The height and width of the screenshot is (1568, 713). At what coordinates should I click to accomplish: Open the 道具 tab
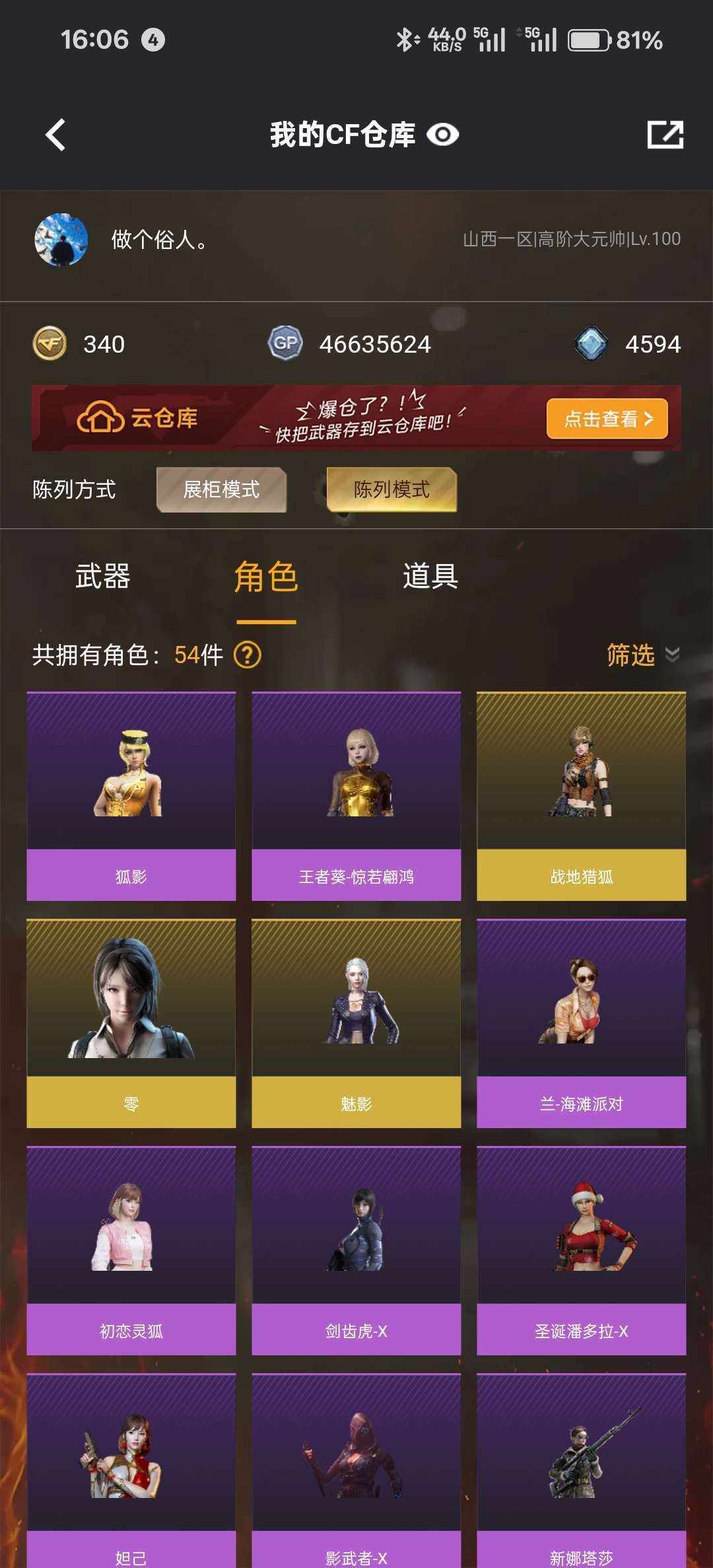point(430,577)
